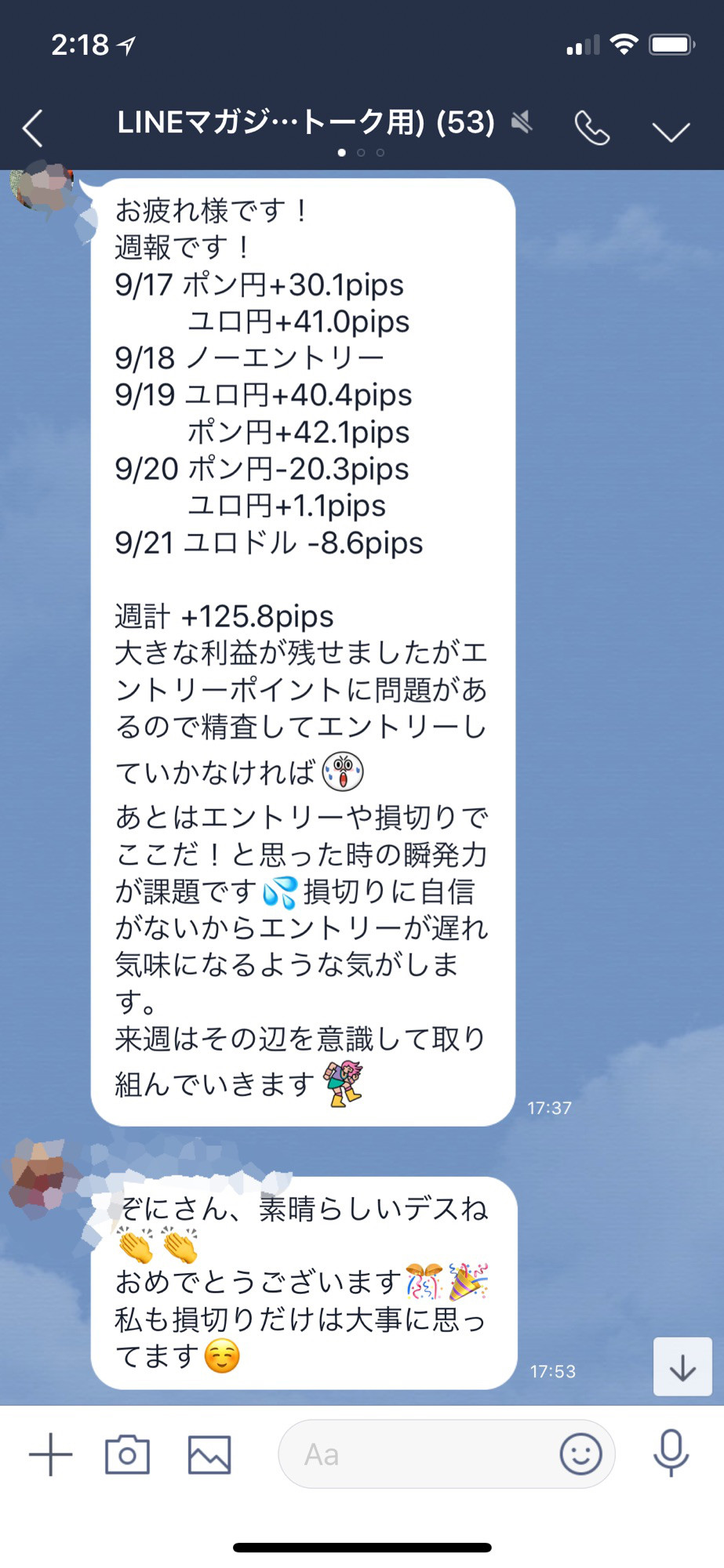Go back to the chat list
Image resolution: width=724 pixels, height=1568 pixels.
[x=33, y=129]
